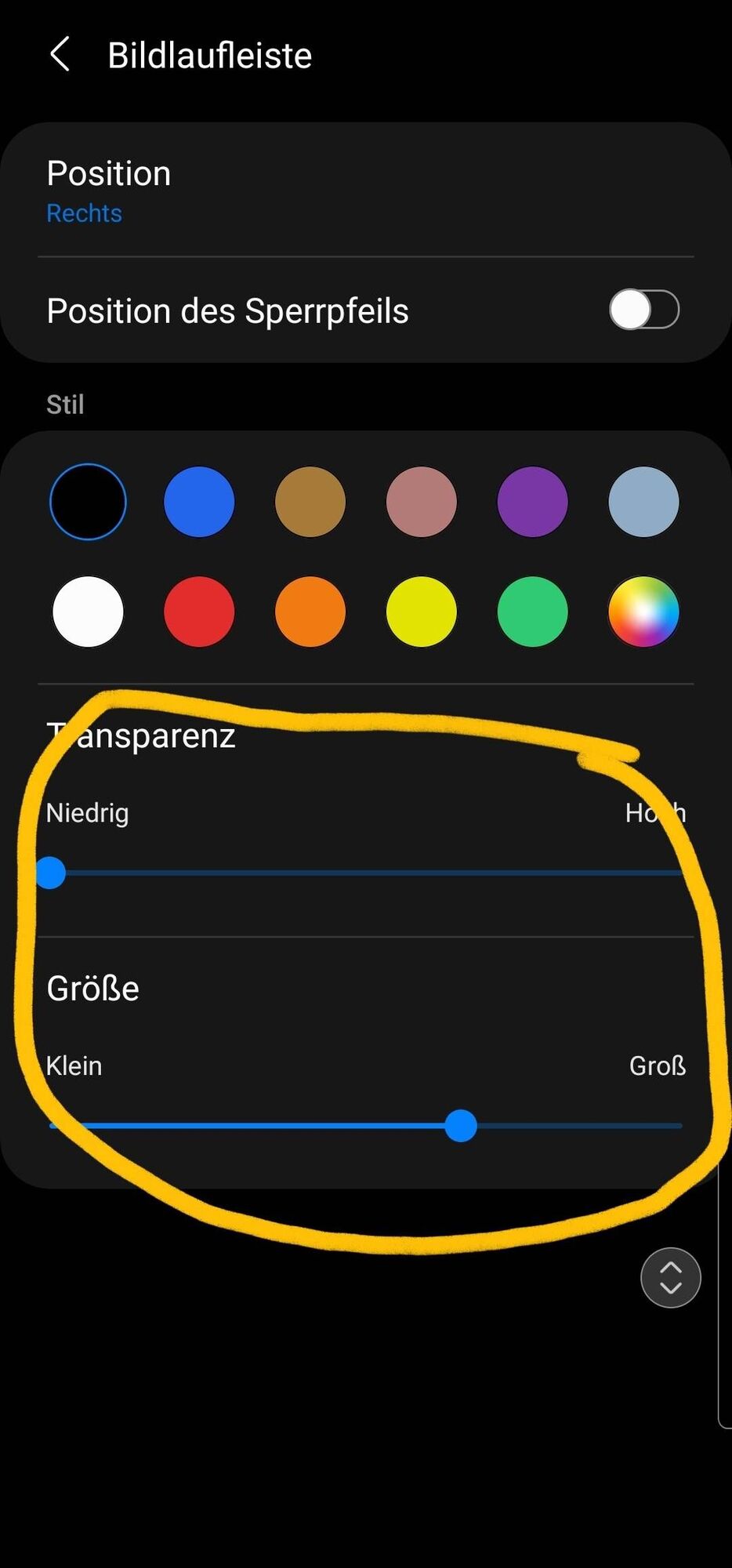Open the rainbow custom color picker
Image resolution: width=732 pixels, height=1568 pixels.
click(x=643, y=612)
